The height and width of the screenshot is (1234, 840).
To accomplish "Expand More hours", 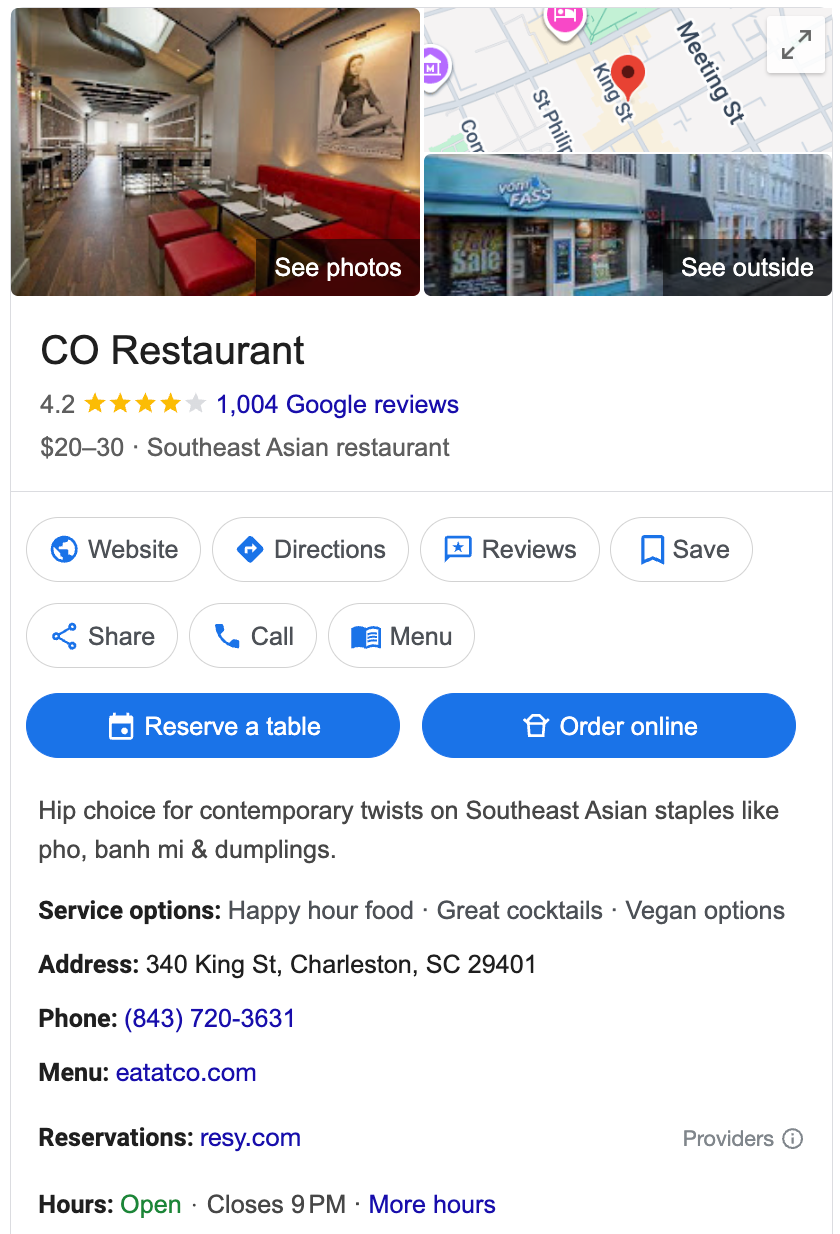I will (x=432, y=1205).
